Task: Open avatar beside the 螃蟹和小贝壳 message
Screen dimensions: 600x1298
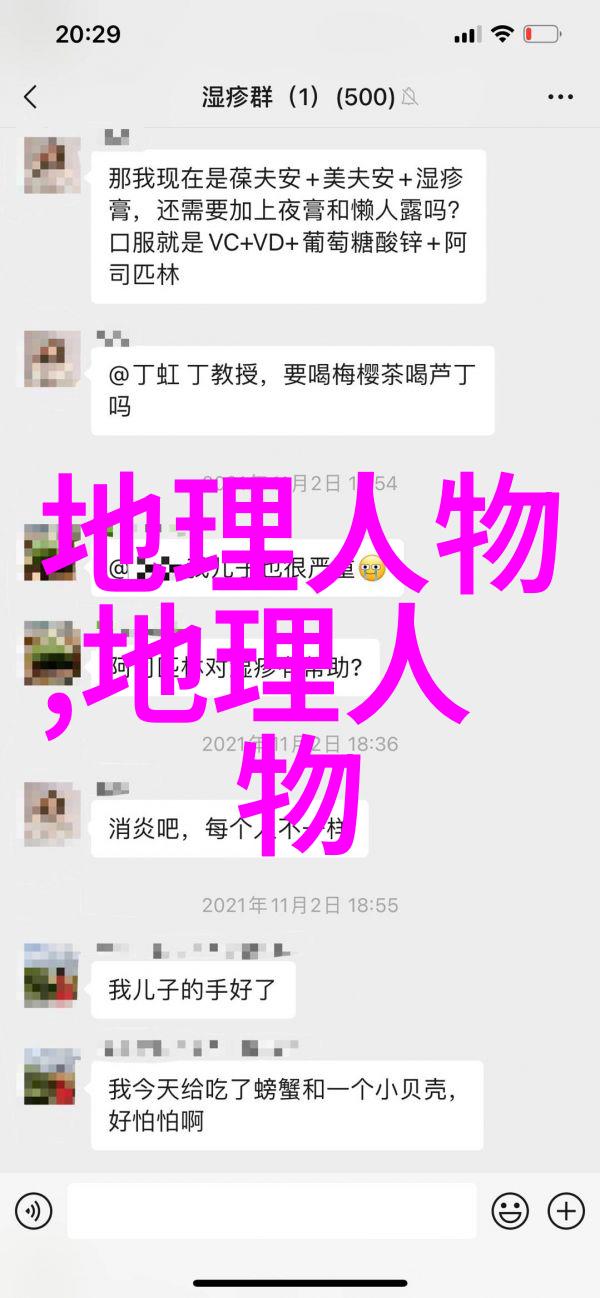Action: (x=51, y=1076)
